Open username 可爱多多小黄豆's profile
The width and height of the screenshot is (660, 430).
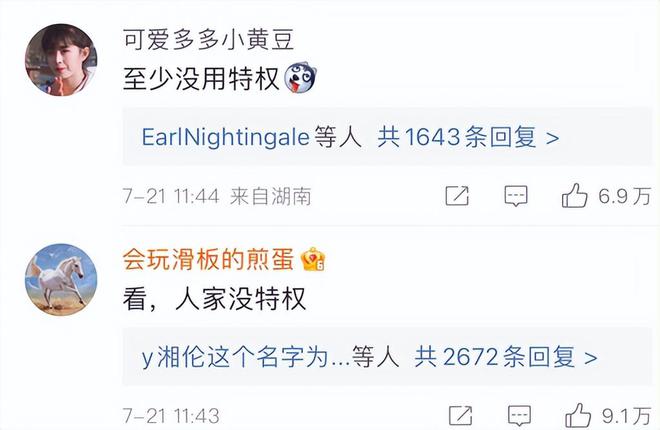click(x=208, y=40)
